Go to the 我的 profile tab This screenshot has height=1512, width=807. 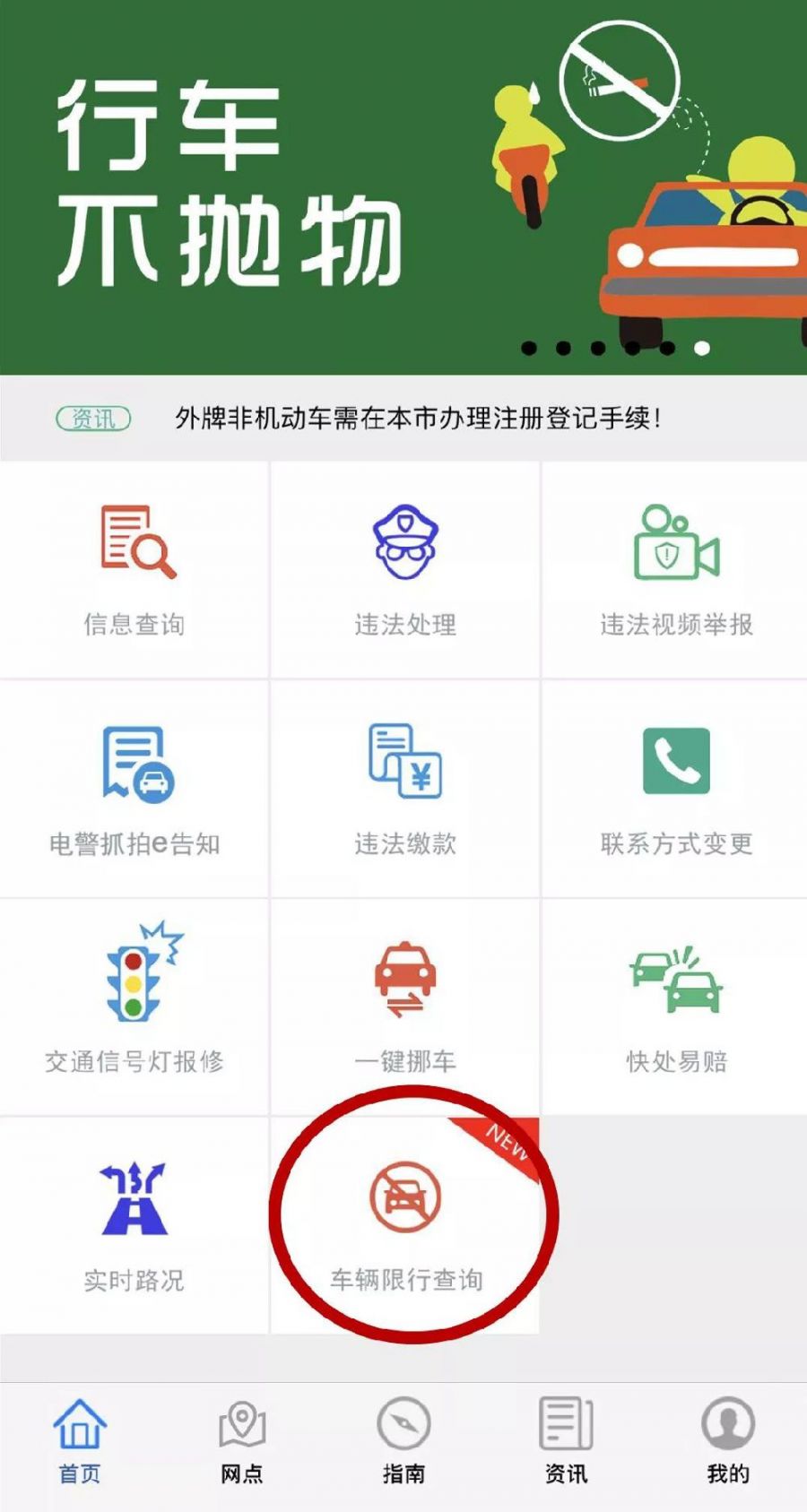(x=727, y=1442)
